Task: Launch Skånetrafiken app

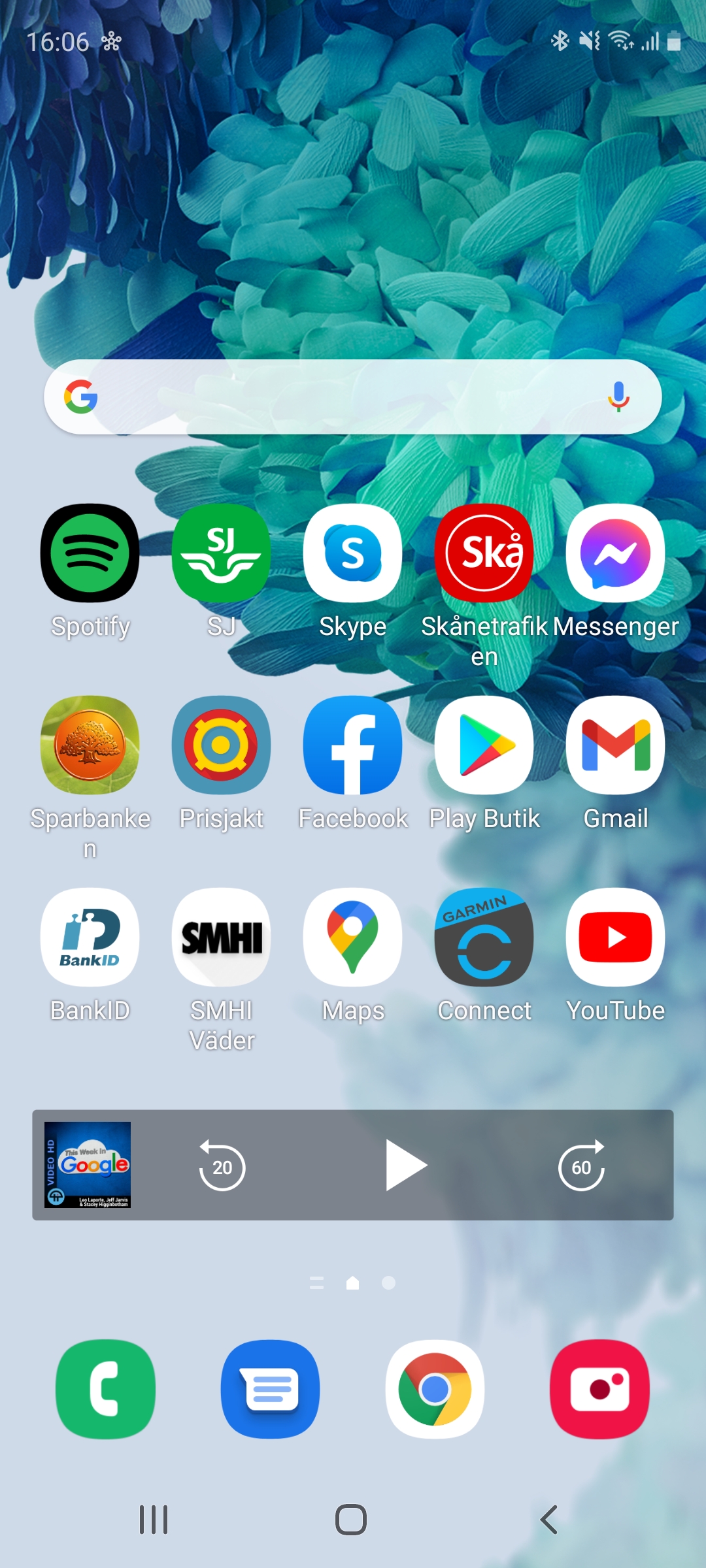Action: pos(484,553)
